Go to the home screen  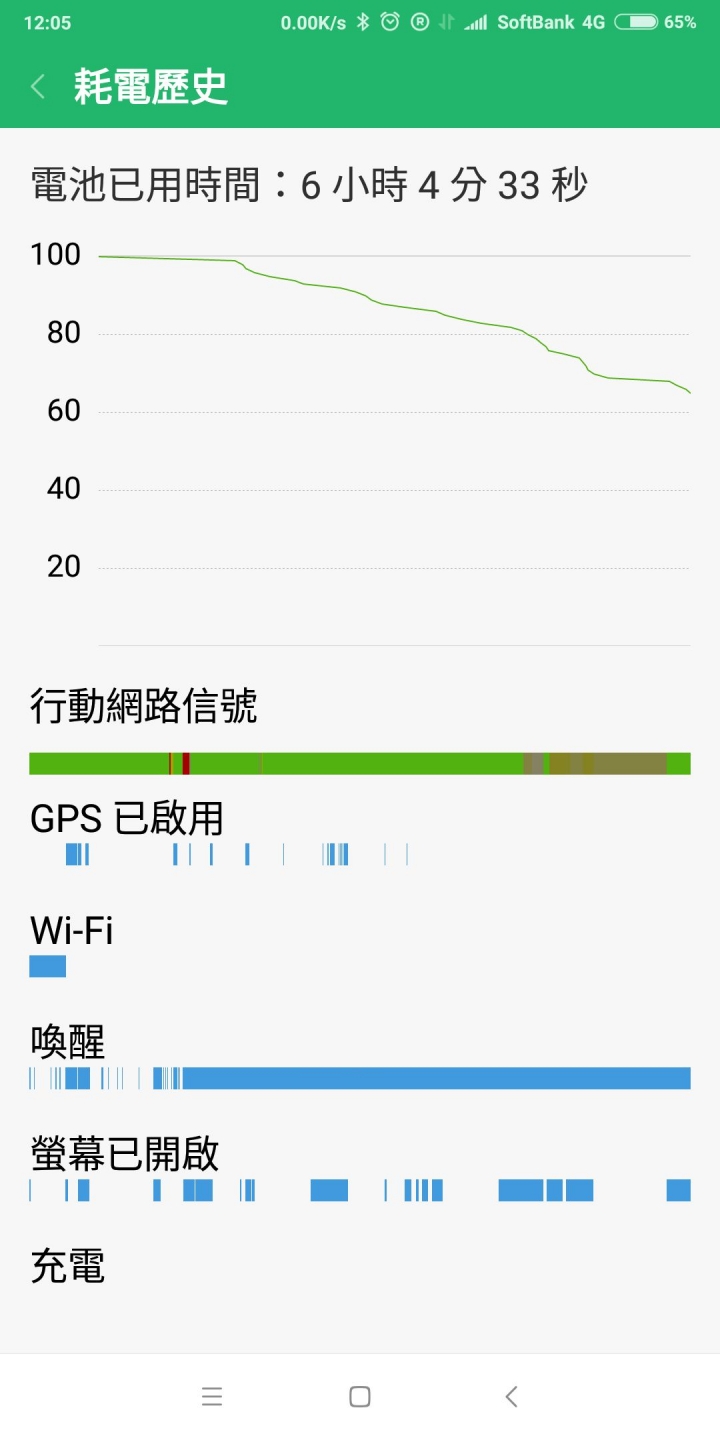click(x=360, y=1397)
